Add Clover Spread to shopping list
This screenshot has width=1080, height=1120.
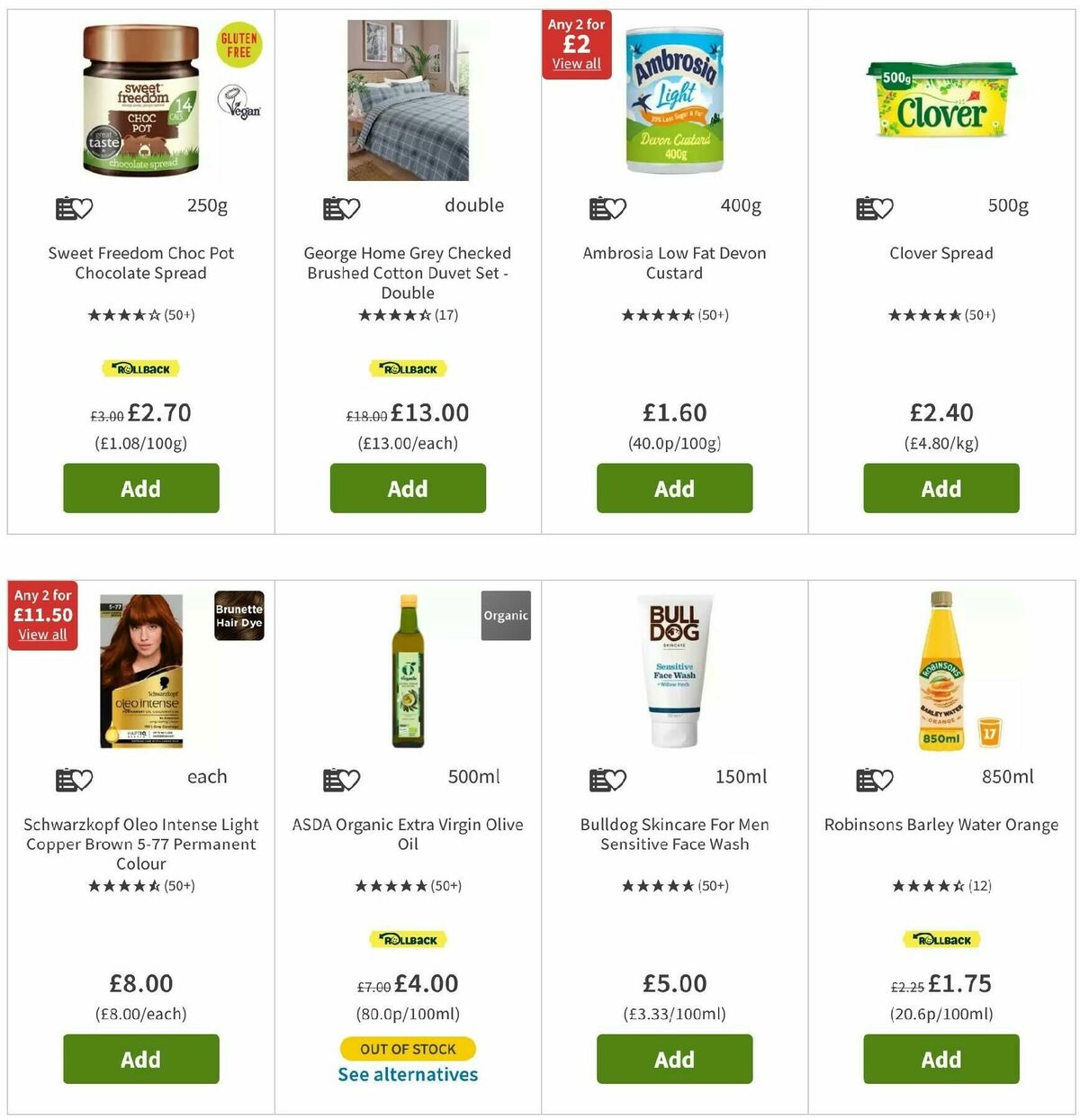coord(864,207)
